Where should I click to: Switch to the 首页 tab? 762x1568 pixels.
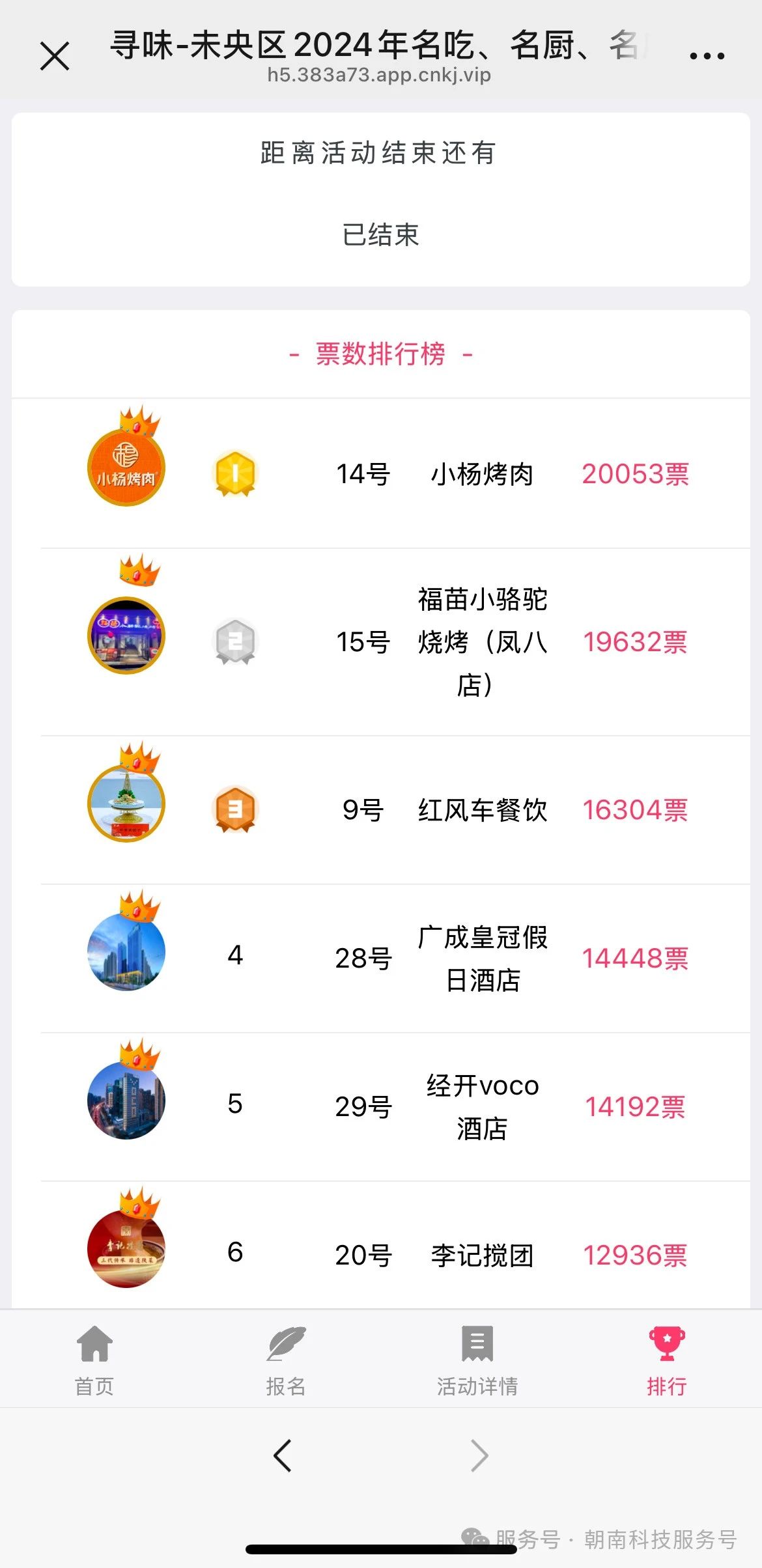(x=94, y=1360)
